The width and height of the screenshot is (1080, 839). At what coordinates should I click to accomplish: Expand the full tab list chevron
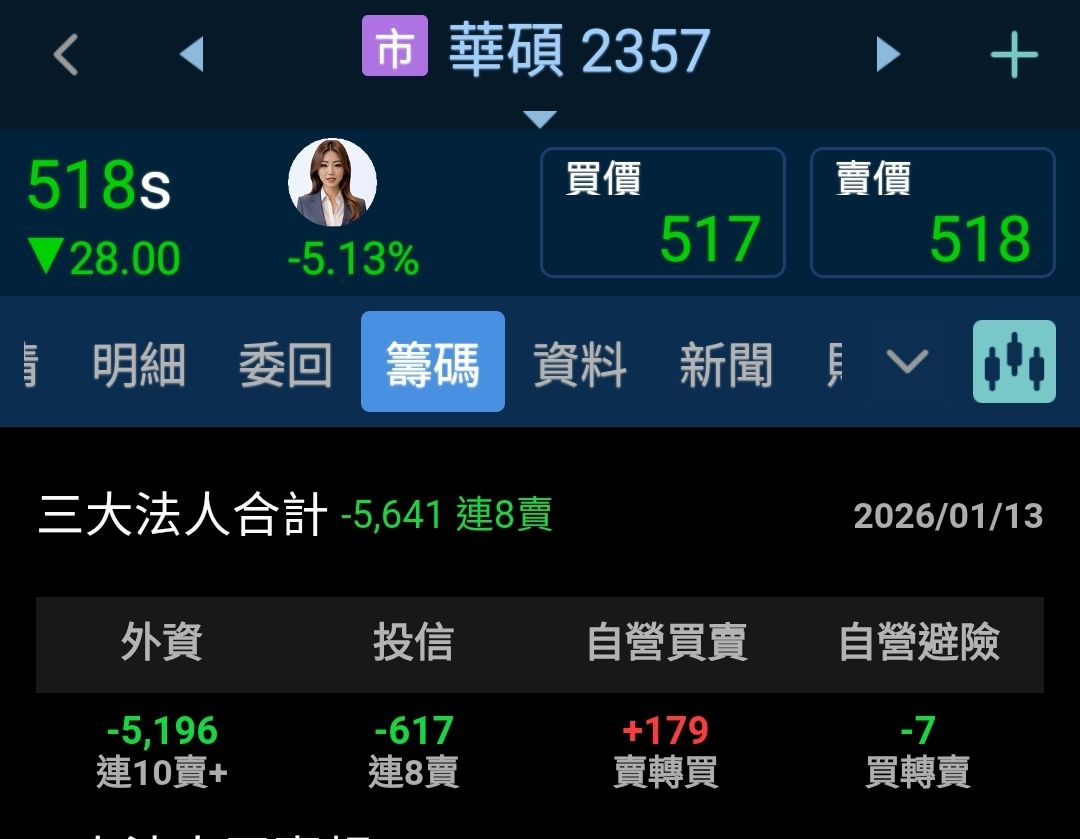tap(907, 361)
